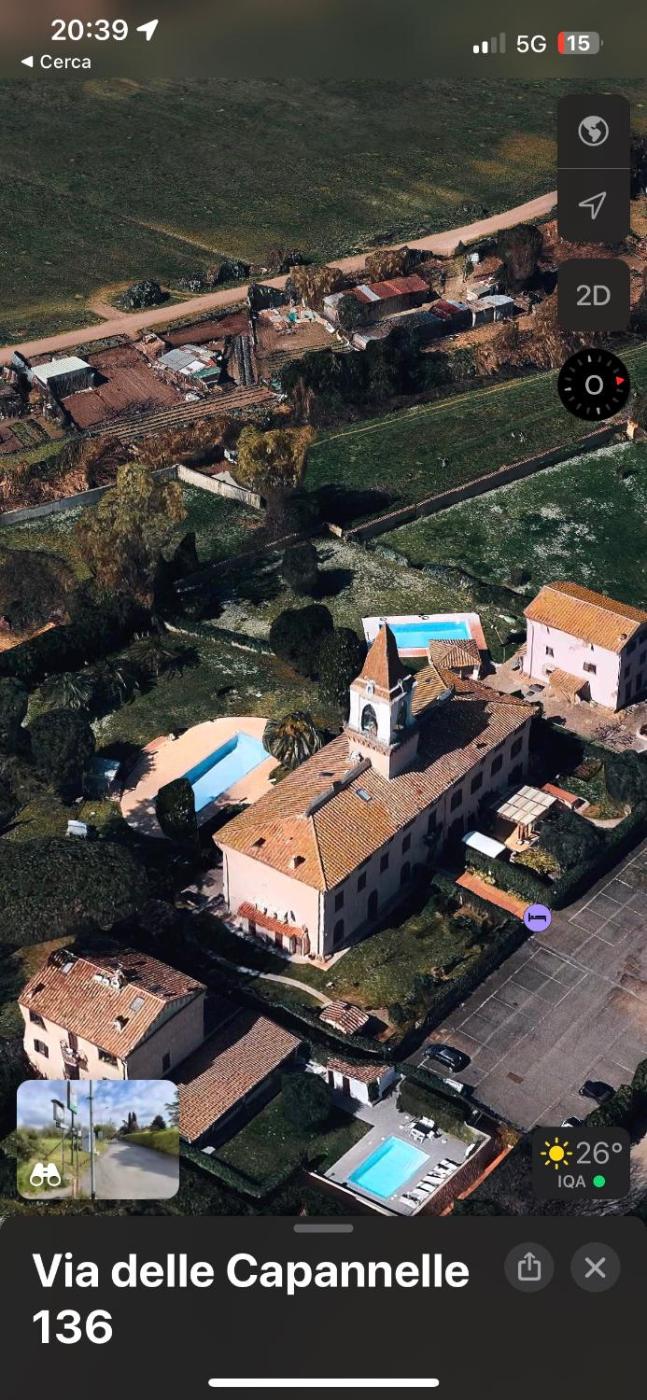Close the Via delle Capannelle place card
This screenshot has height=1400, width=647.
pyautogui.click(x=595, y=1268)
